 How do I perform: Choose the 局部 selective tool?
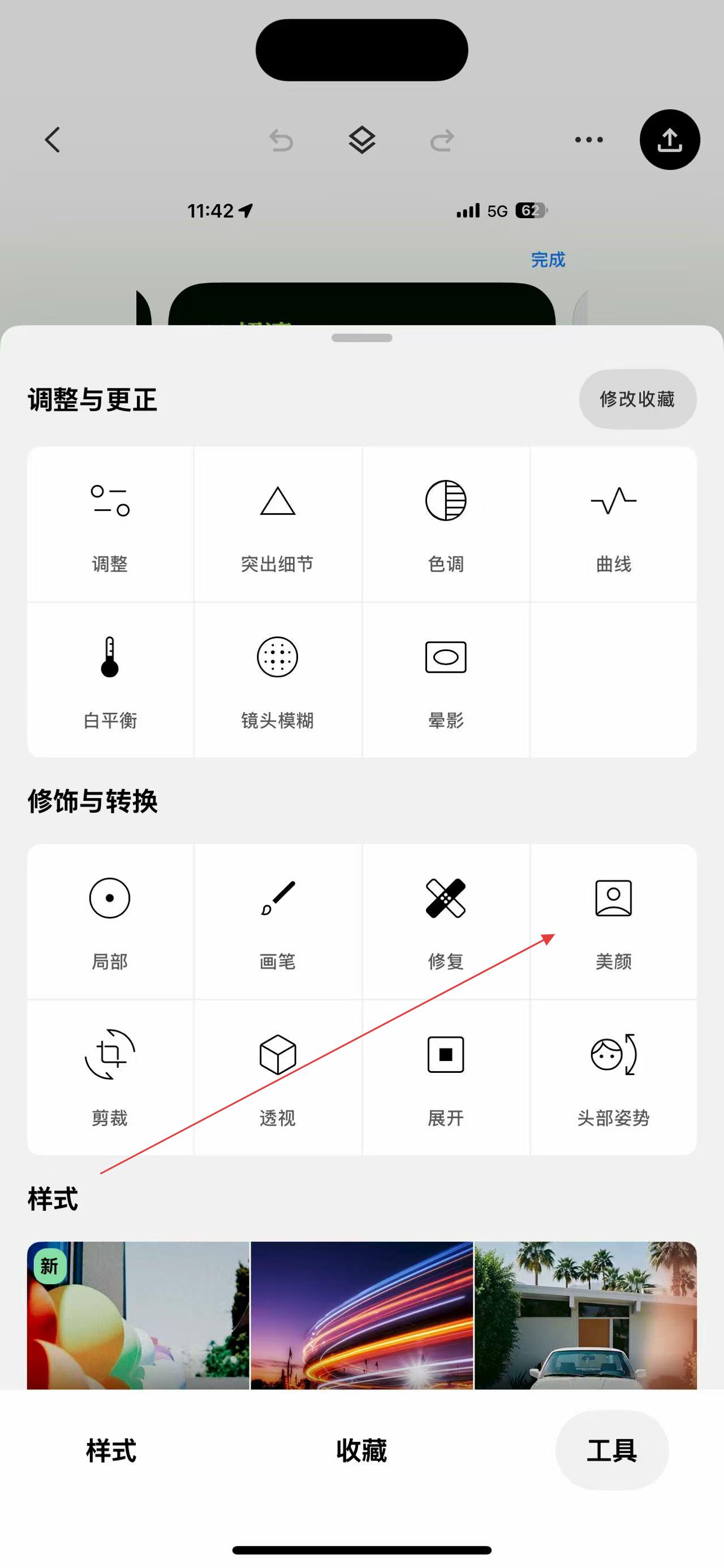pos(110,920)
